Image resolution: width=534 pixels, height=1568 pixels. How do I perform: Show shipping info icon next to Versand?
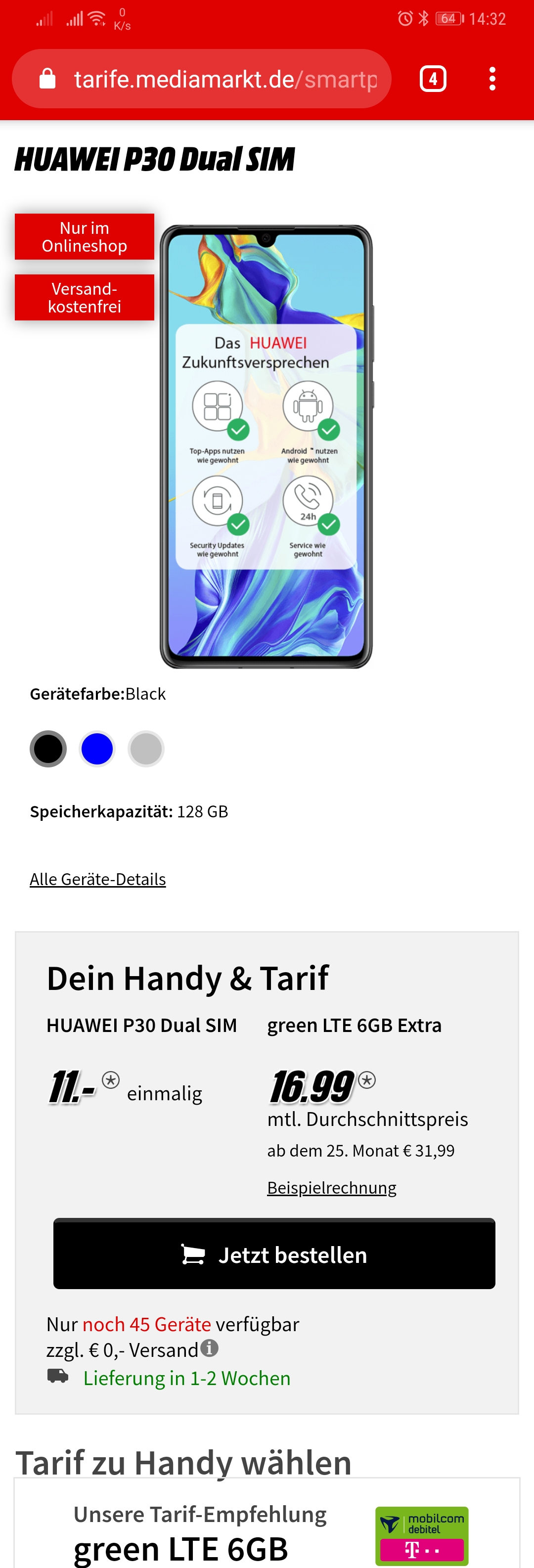click(210, 1348)
